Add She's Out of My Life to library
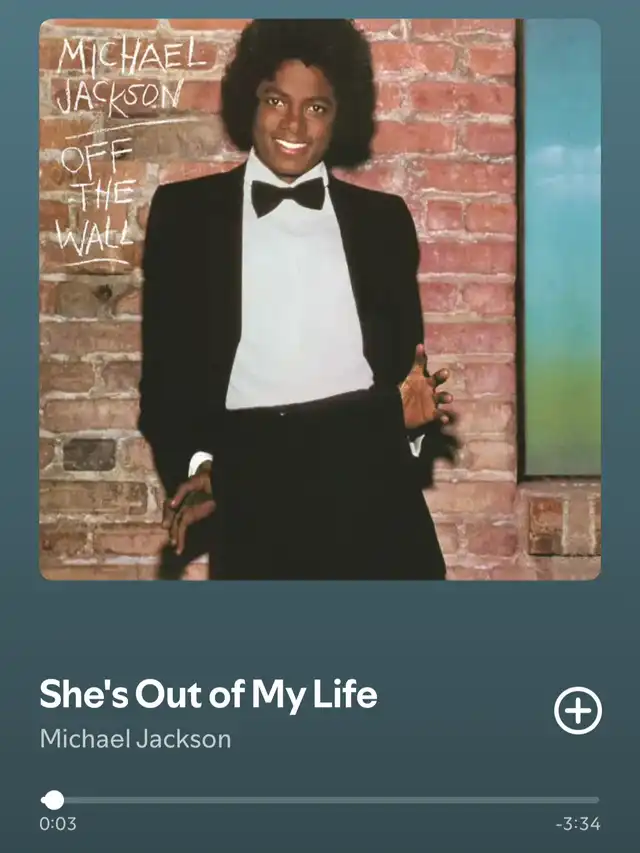 (578, 711)
